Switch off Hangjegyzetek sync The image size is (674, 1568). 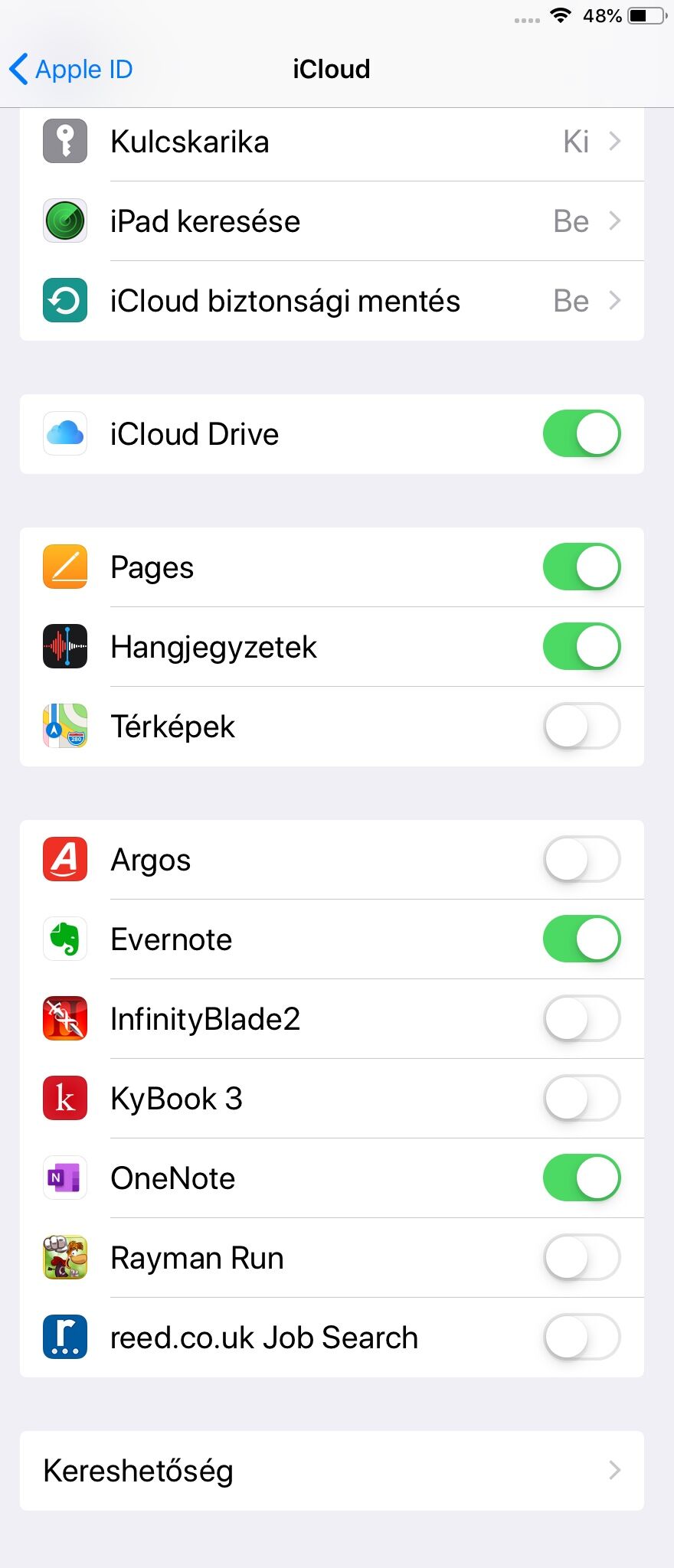pos(581,647)
